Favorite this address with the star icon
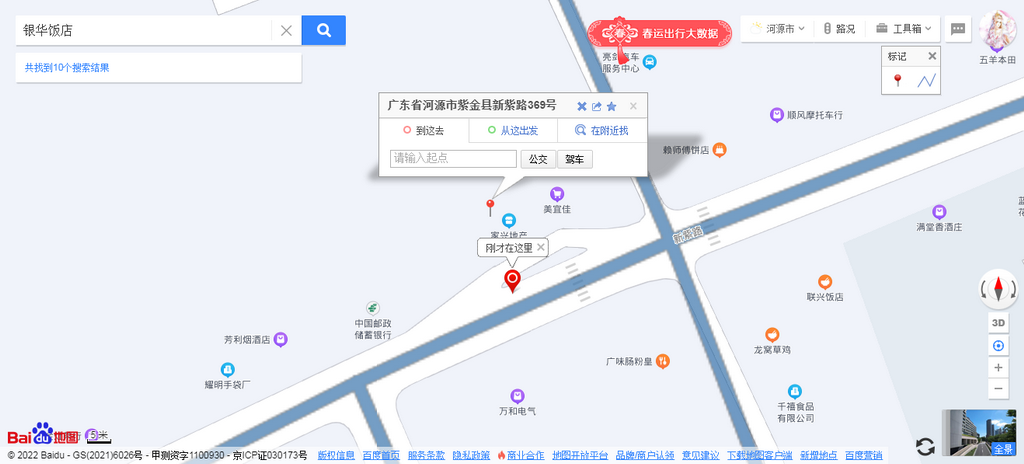This screenshot has height=464, width=1024. (612, 106)
